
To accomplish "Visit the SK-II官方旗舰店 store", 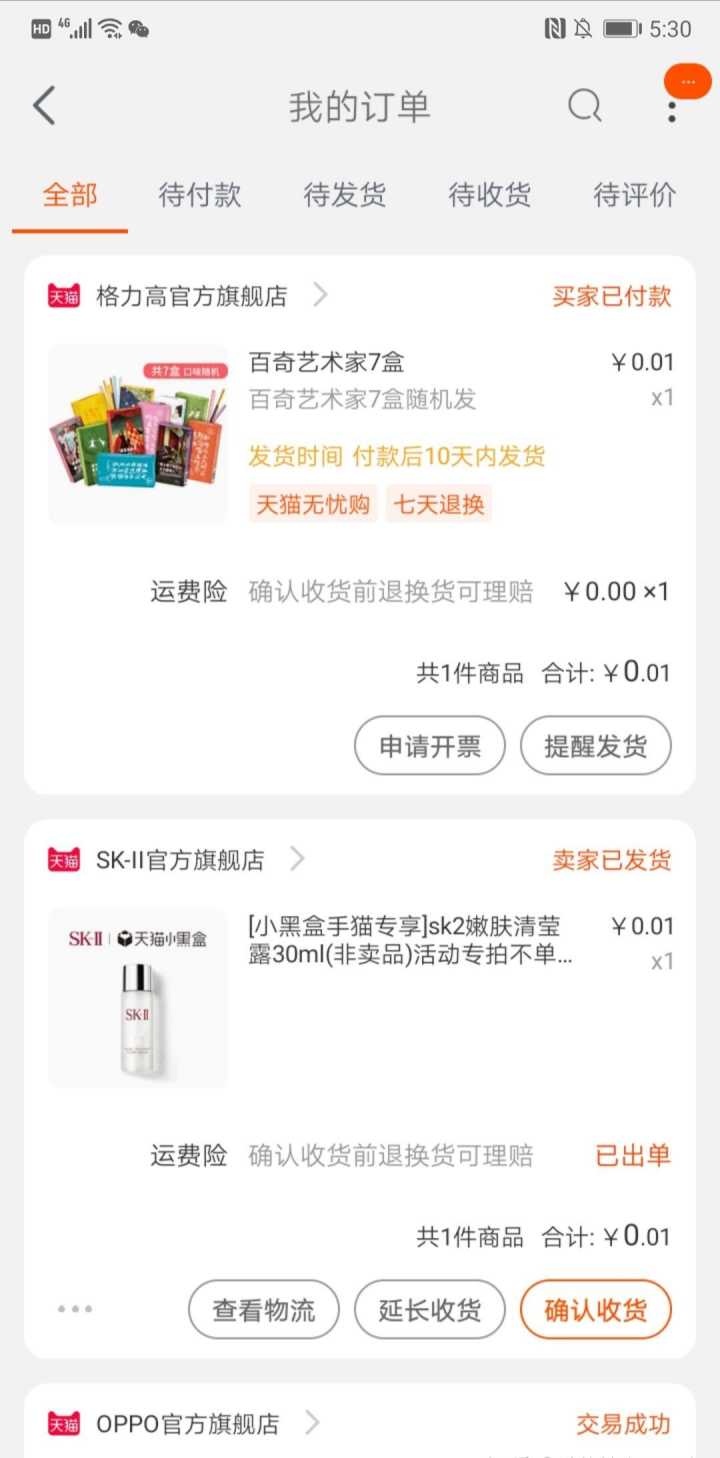I will 180,860.
